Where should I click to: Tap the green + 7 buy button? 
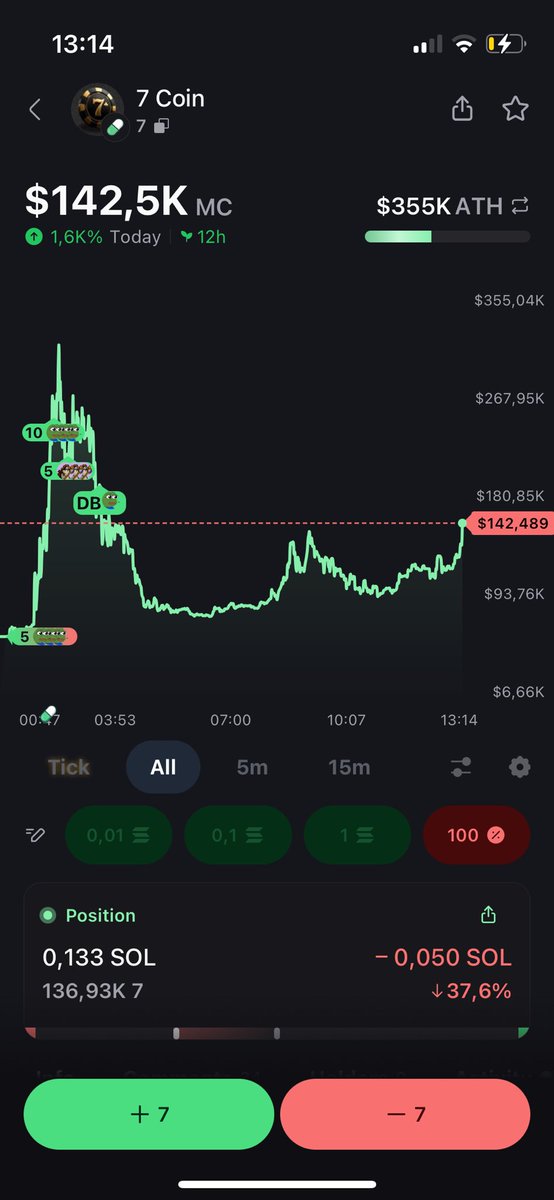pos(149,1114)
